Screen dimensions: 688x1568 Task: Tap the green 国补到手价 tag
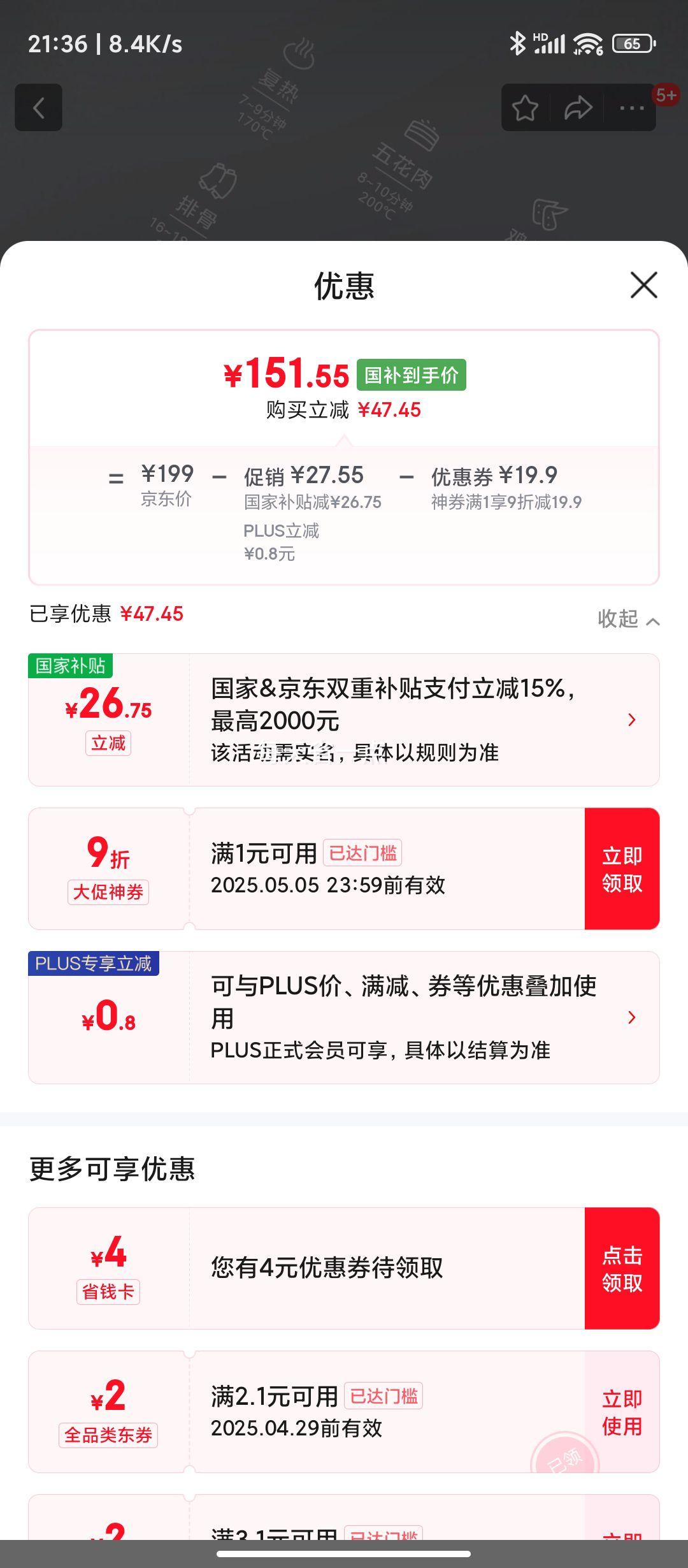[411, 376]
